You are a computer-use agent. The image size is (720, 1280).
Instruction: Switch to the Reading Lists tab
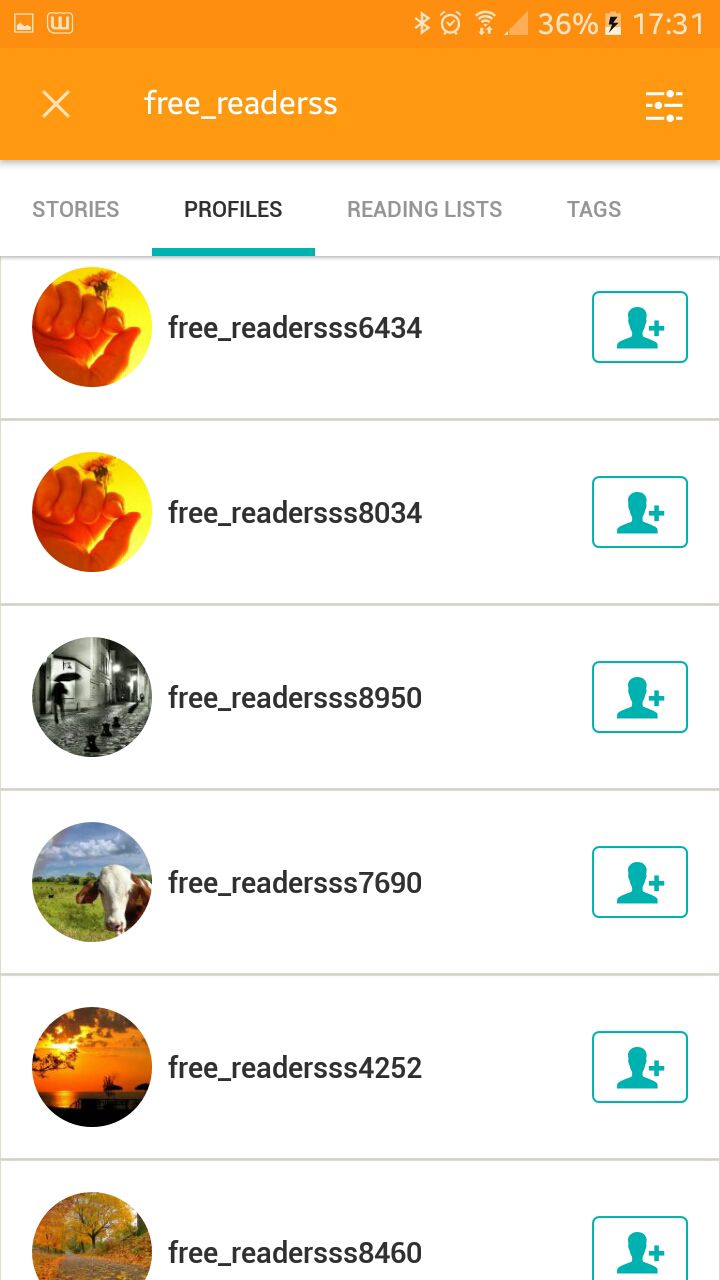(x=425, y=209)
